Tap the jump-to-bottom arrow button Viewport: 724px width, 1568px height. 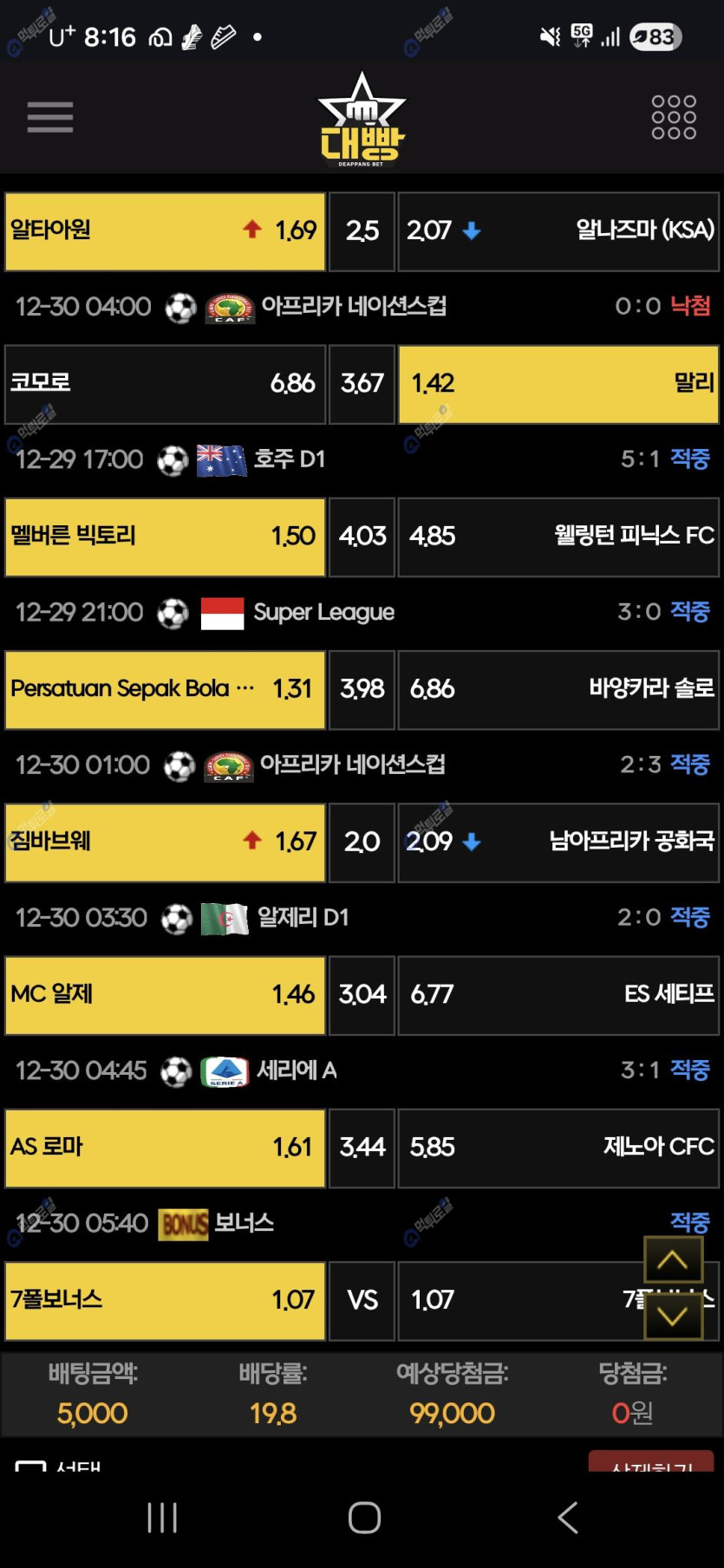[x=673, y=1316]
